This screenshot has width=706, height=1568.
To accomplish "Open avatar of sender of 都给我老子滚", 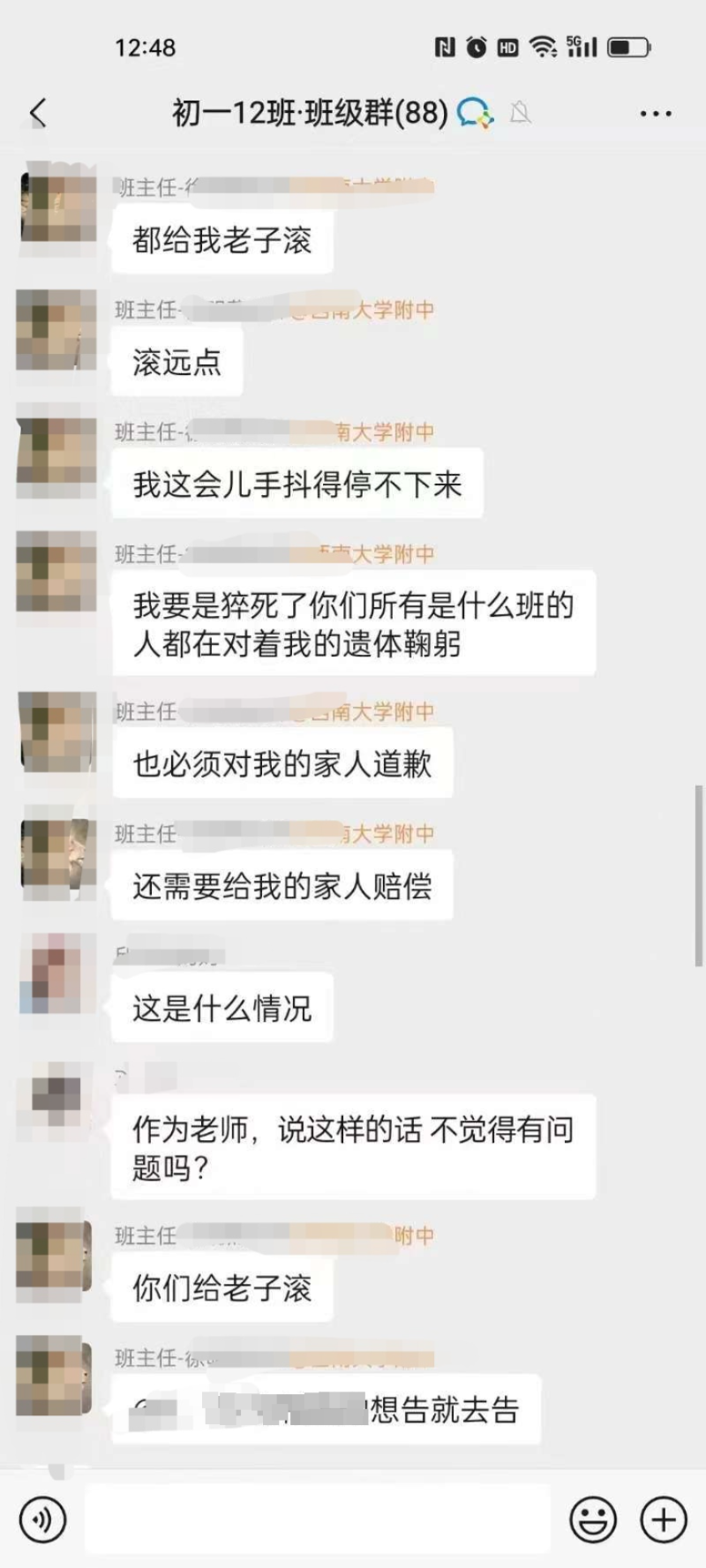I will [57, 208].
